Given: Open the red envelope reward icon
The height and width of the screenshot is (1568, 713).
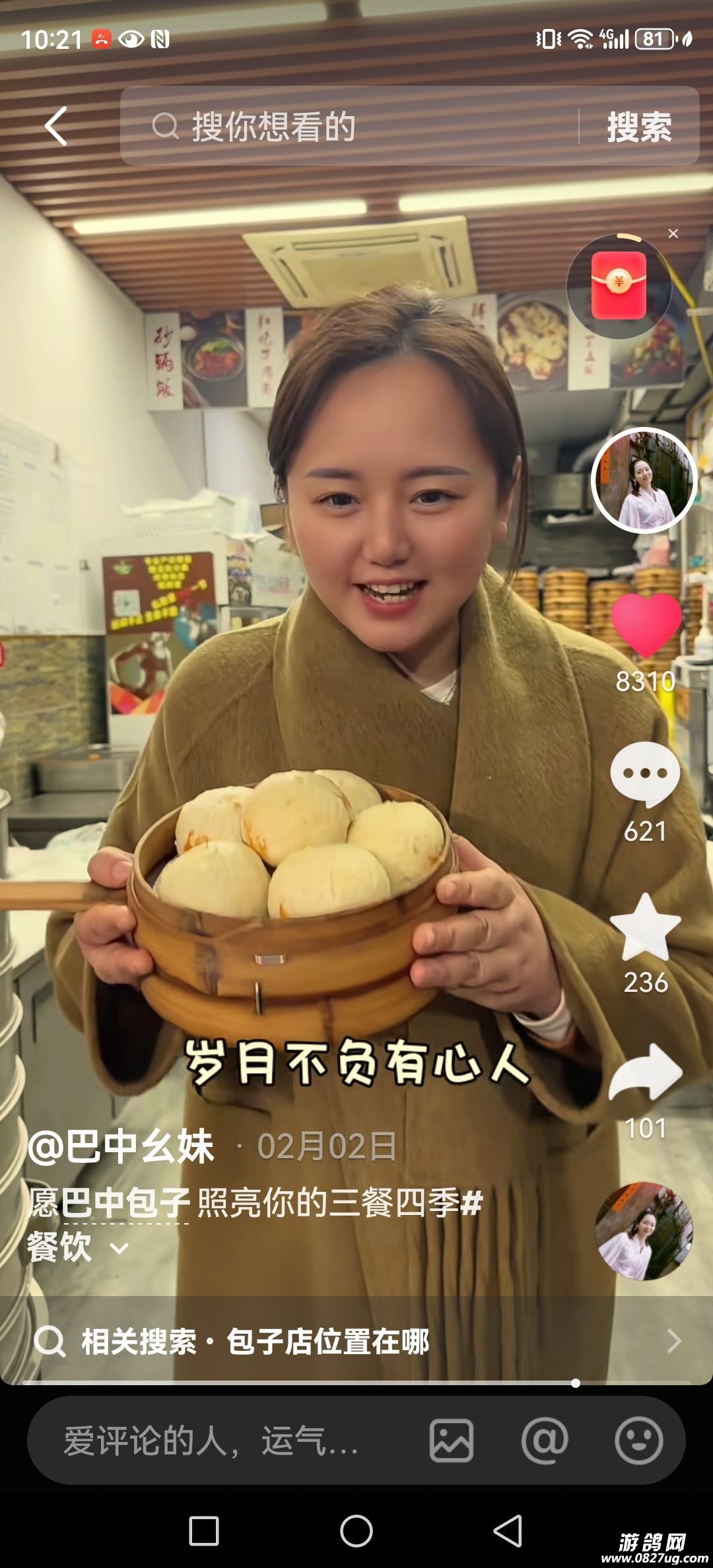Looking at the screenshot, I should click(x=619, y=285).
